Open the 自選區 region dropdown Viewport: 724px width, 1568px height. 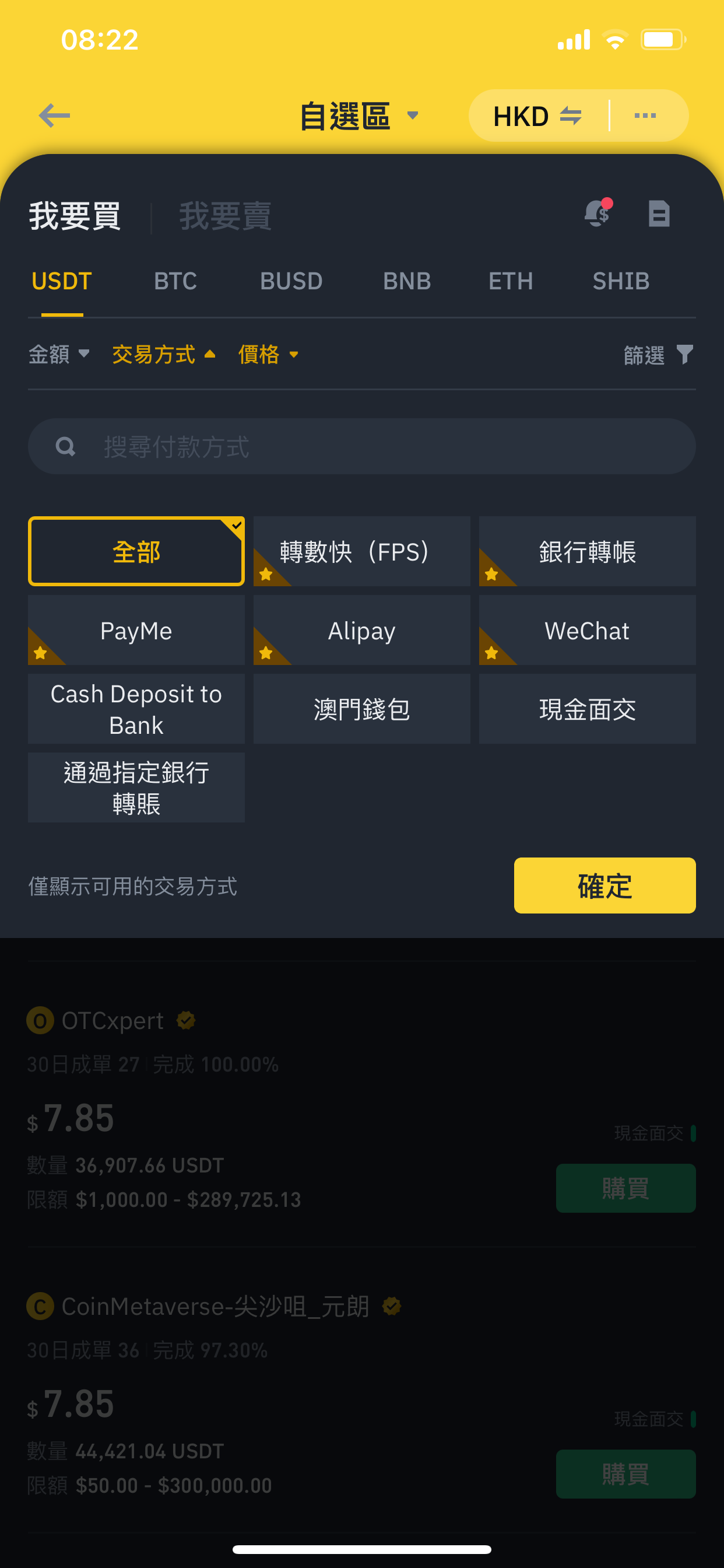click(358, 115)
